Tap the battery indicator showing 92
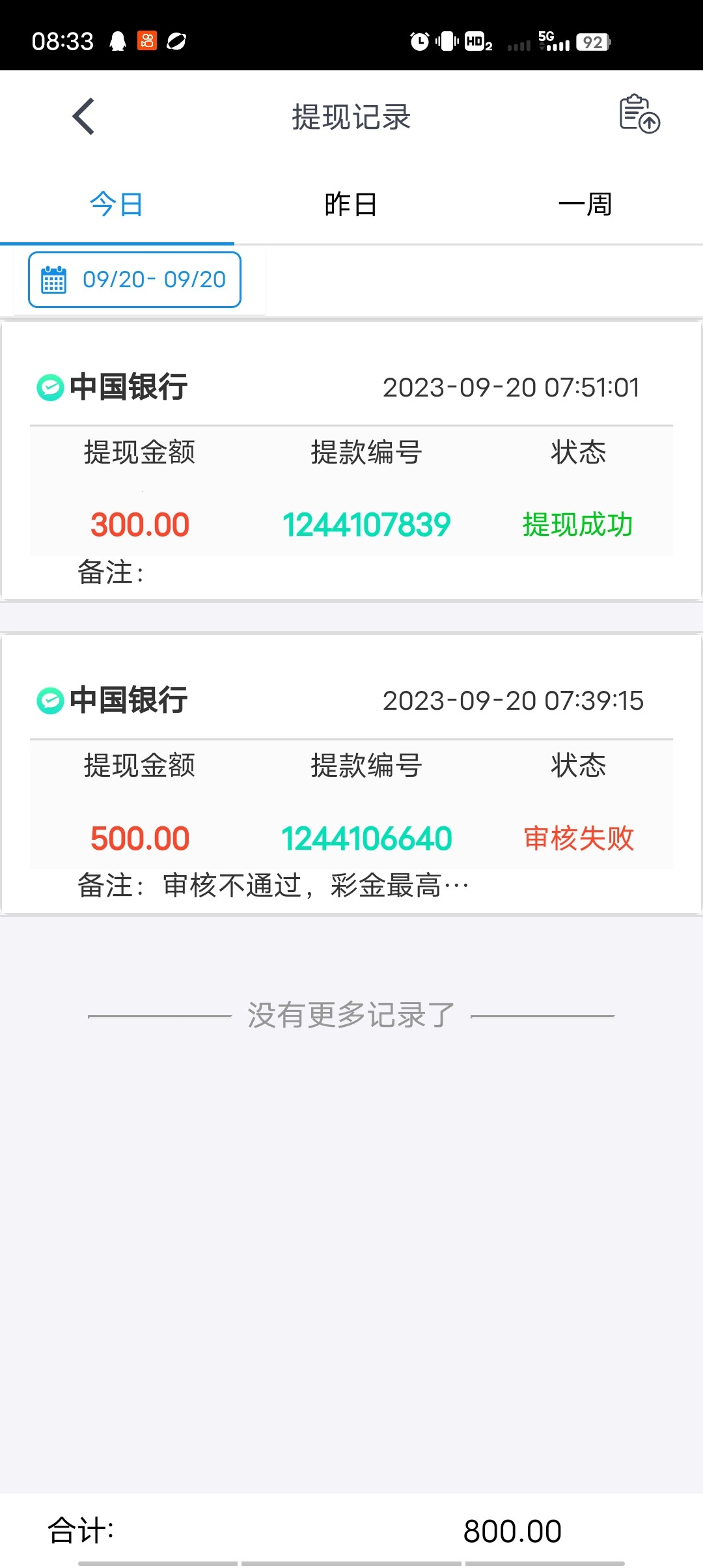Screen dimensions: 703x1568 tap(592, 41)
